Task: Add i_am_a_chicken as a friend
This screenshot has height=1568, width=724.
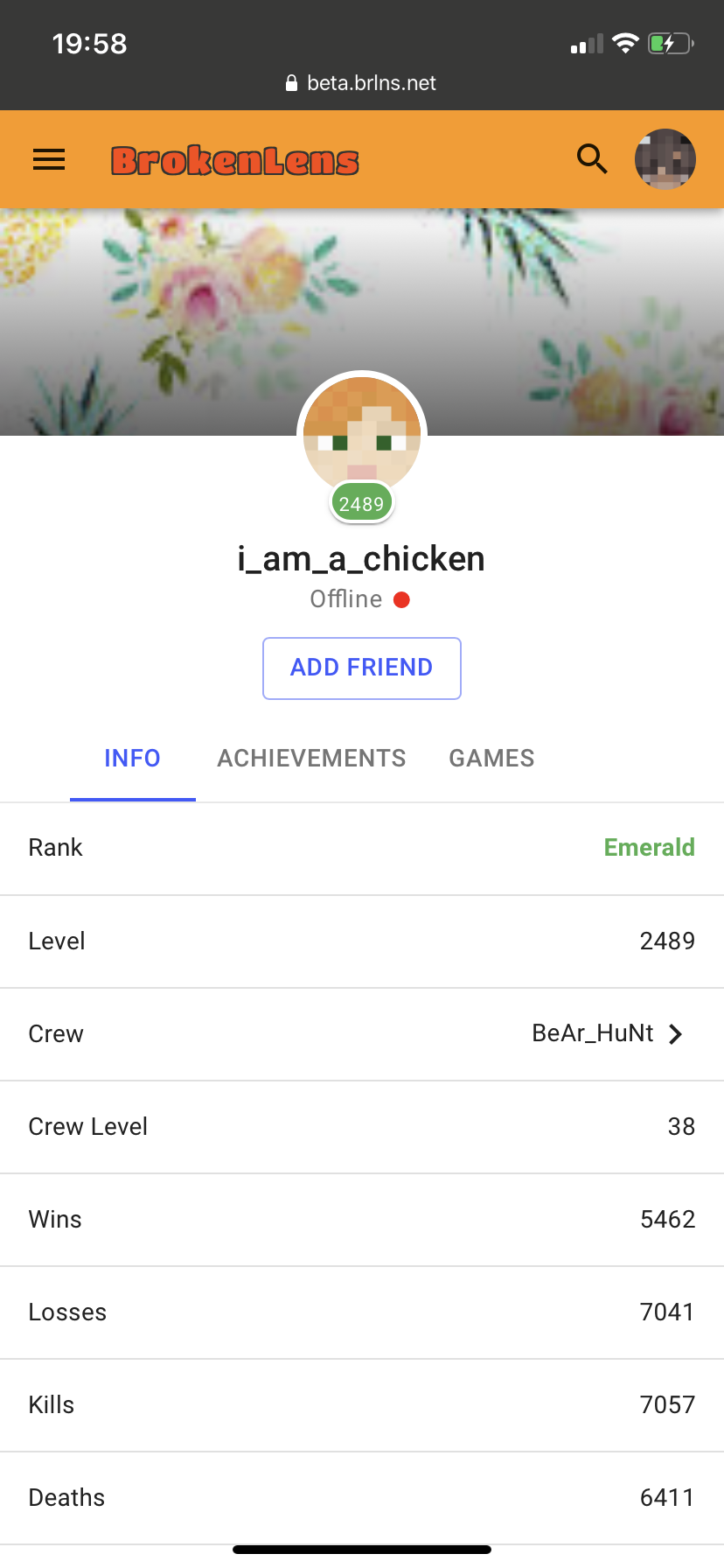Action: pos(362,668)
